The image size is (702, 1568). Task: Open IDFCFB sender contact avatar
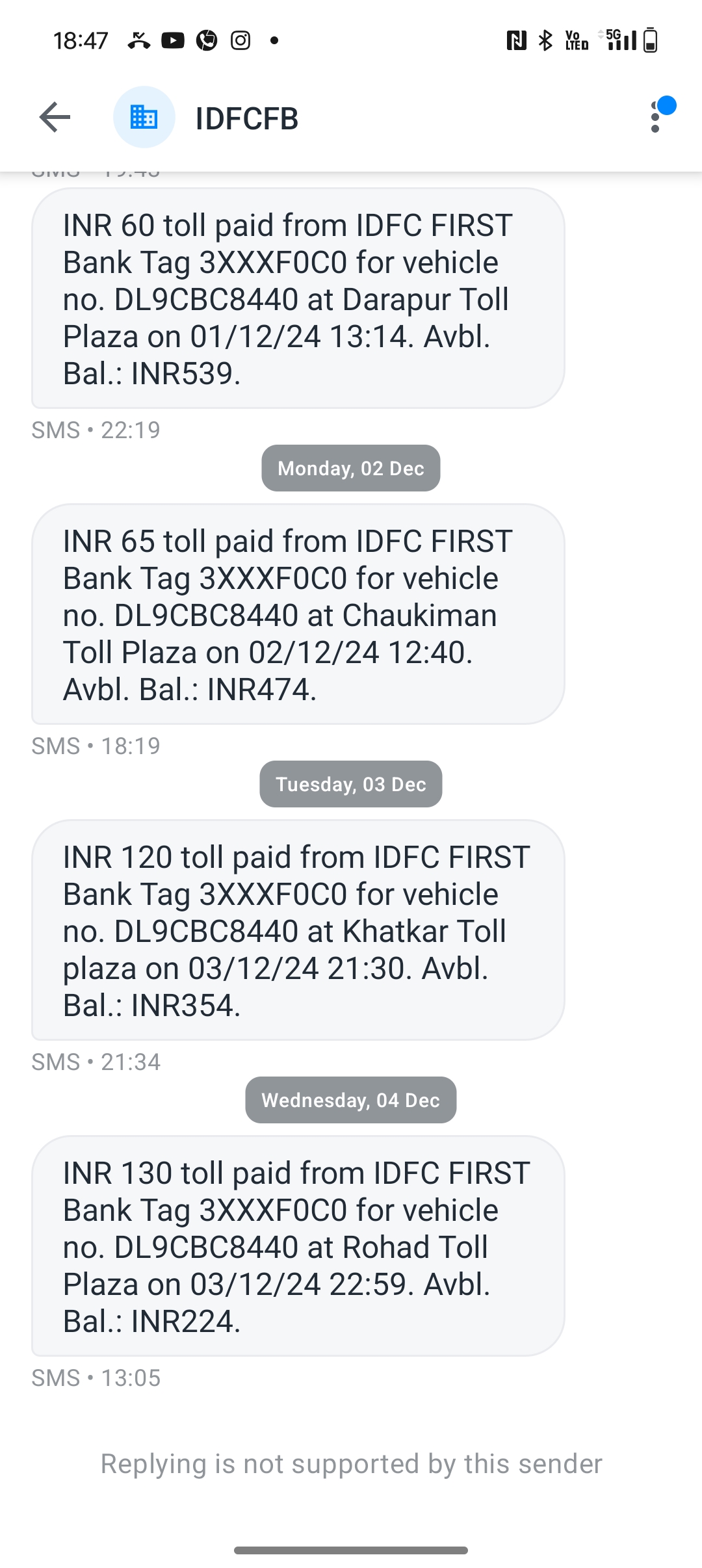144,118
